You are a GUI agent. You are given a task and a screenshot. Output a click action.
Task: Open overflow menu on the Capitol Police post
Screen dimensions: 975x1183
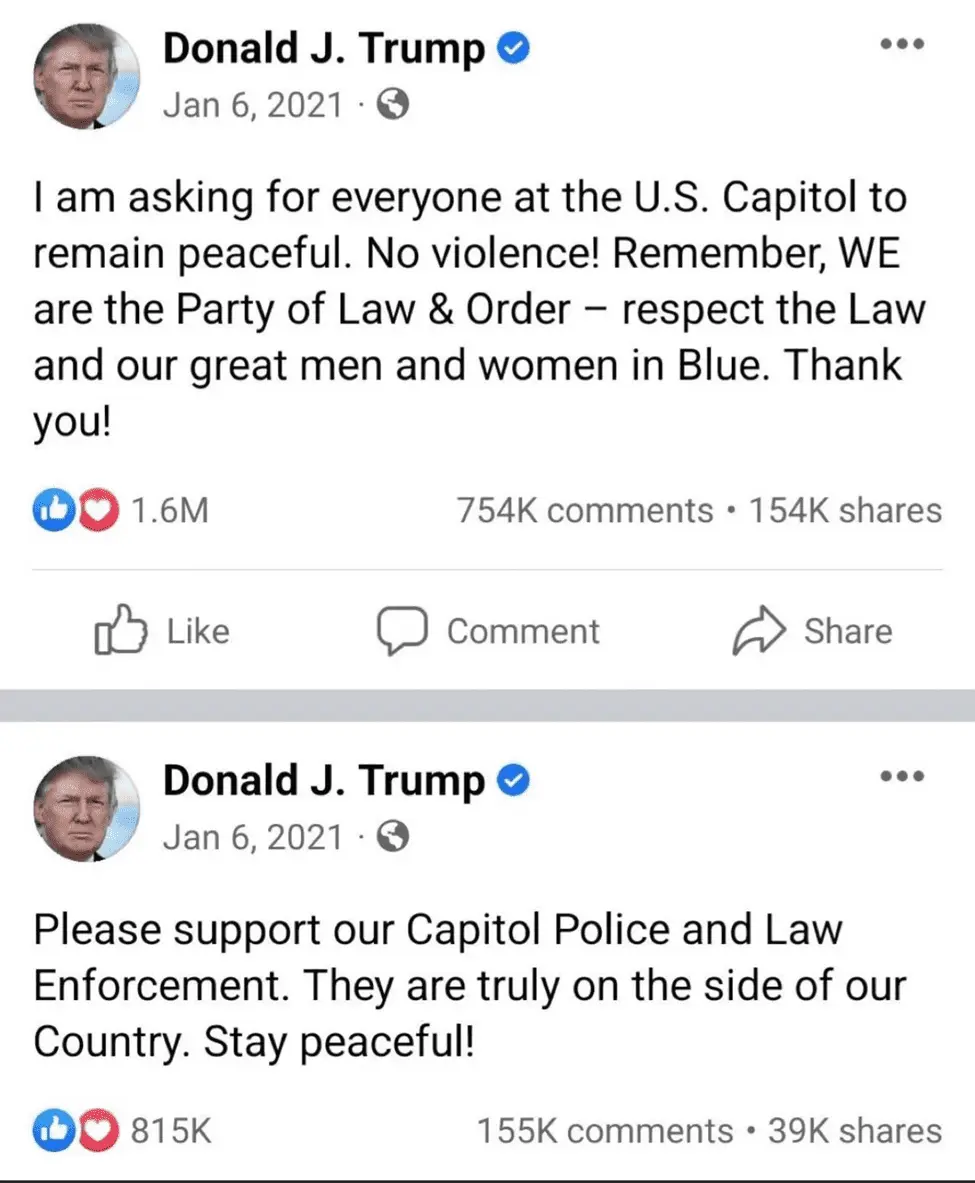pos(903,775)
